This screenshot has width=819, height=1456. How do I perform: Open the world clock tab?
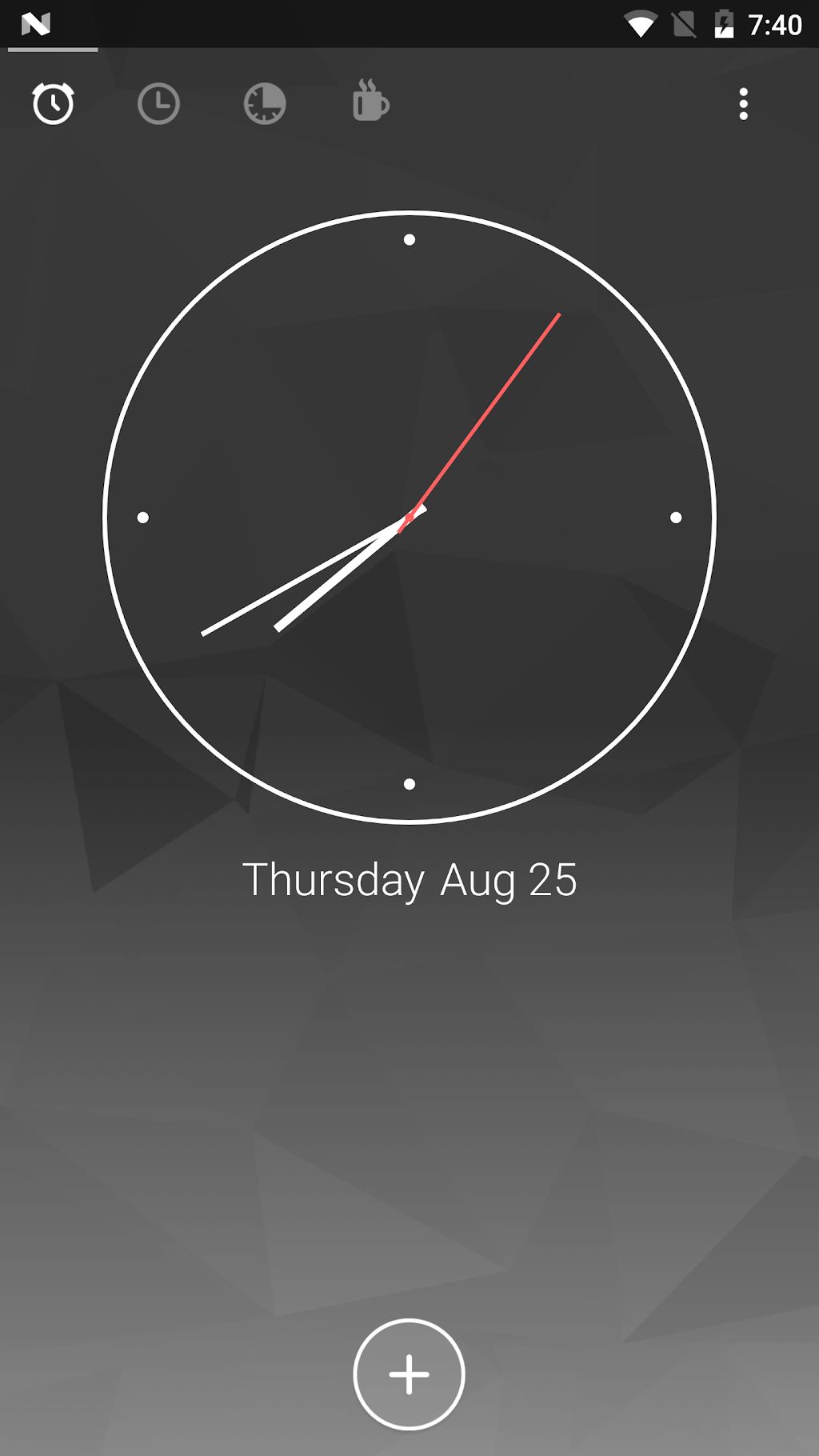[x=158, y=103]
